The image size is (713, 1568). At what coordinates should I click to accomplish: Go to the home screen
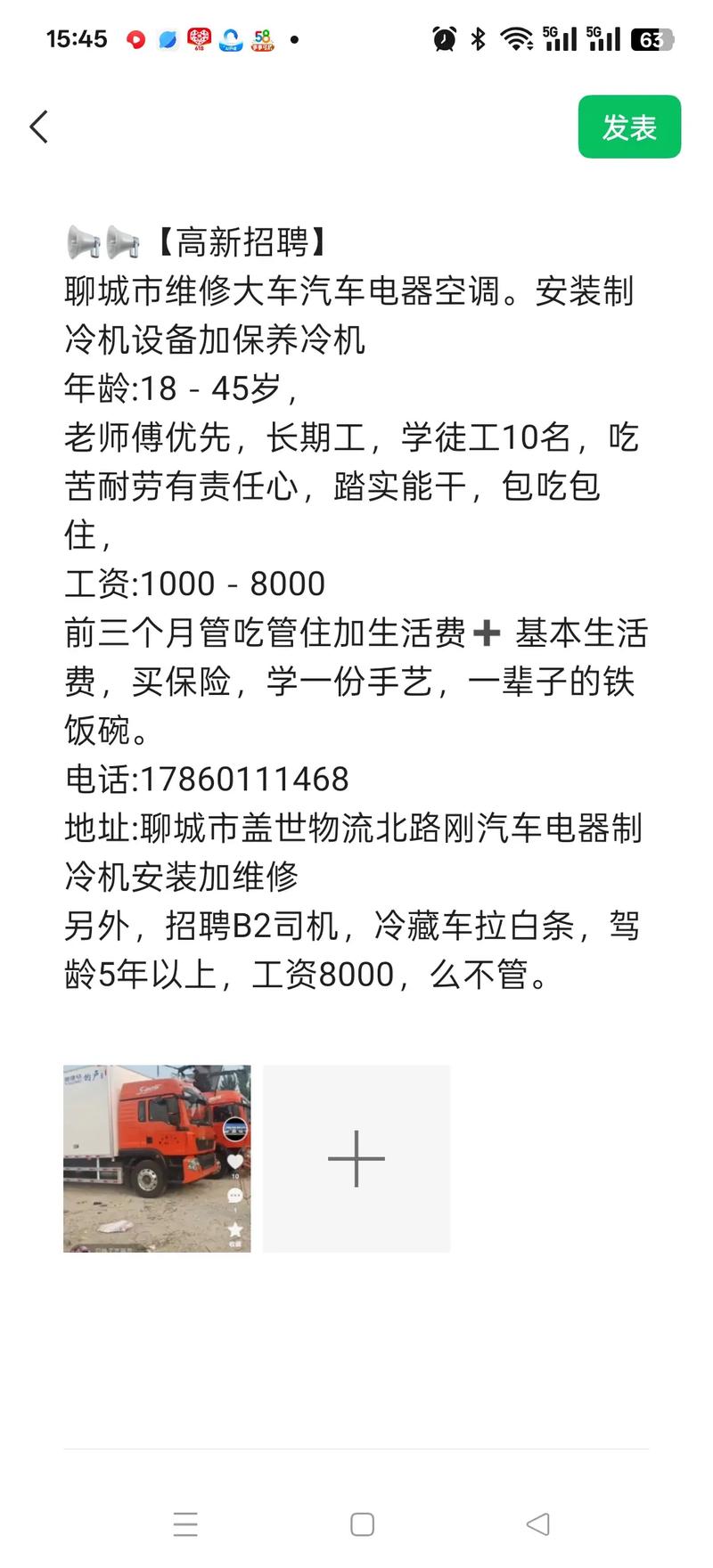362,1524
